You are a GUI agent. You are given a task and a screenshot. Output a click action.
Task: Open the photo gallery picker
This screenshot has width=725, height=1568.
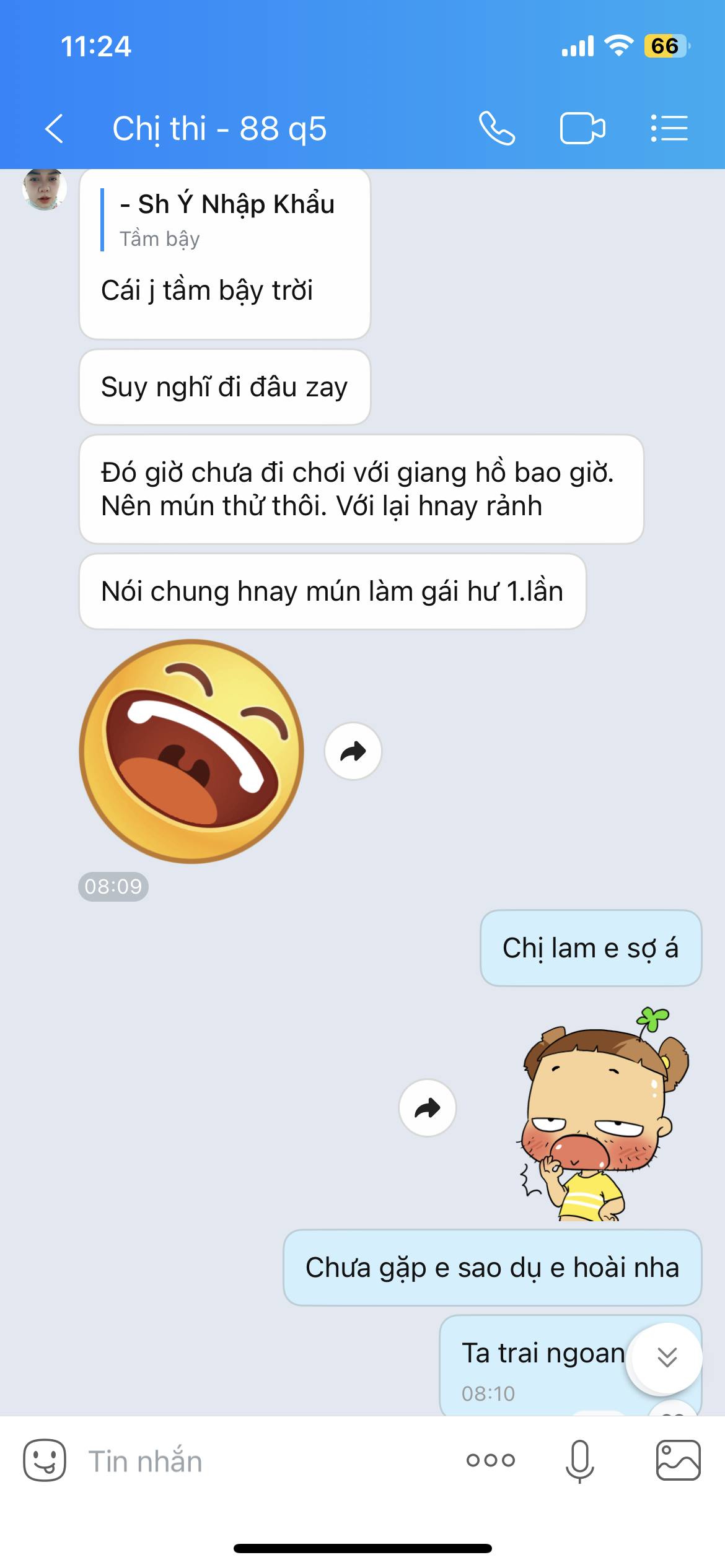[678, 1460]
